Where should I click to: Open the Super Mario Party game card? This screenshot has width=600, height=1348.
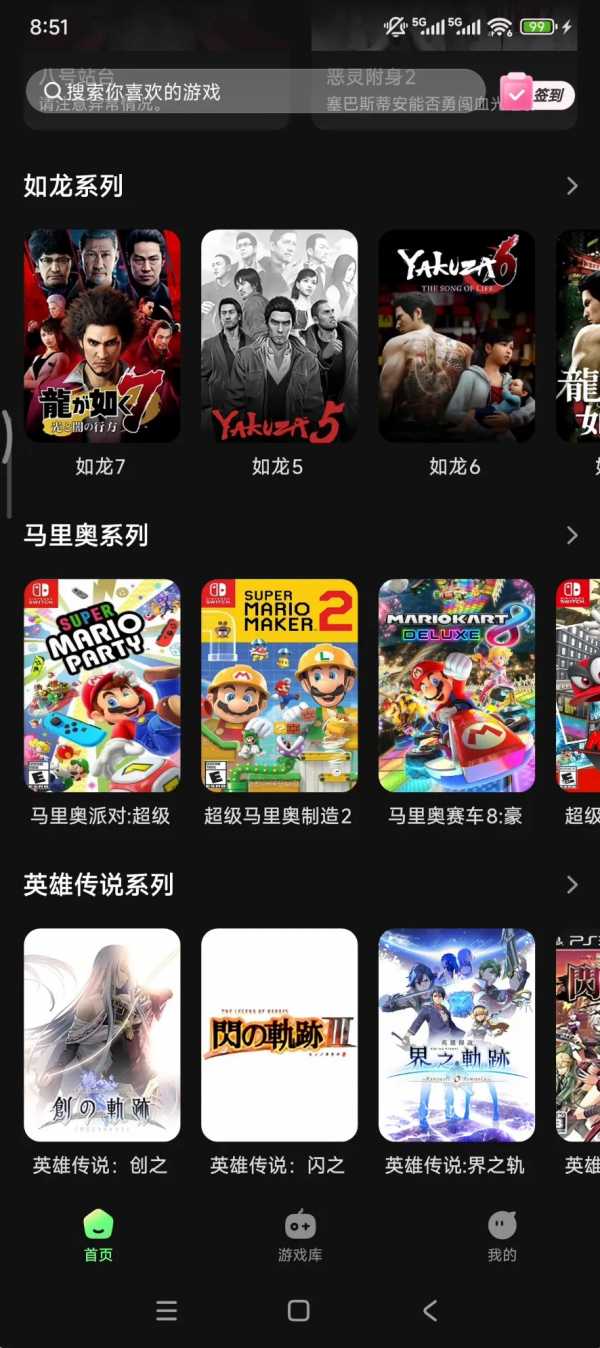pos(102,686)
